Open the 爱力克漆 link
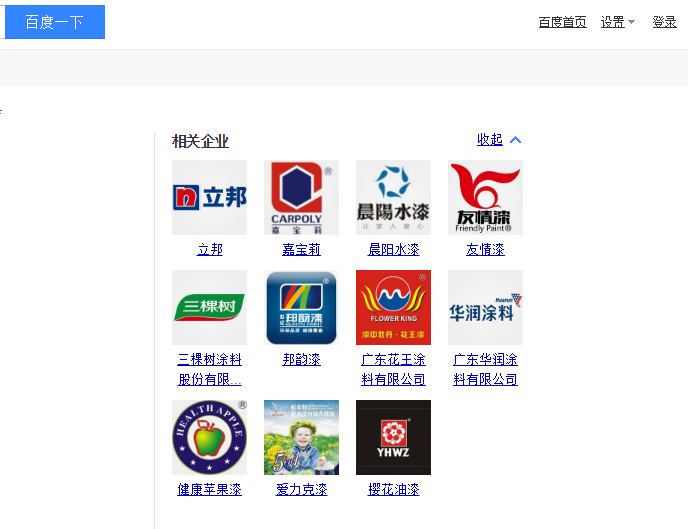Image resolution: width=688 pixels, height=529 pixels. coord(301,490)
